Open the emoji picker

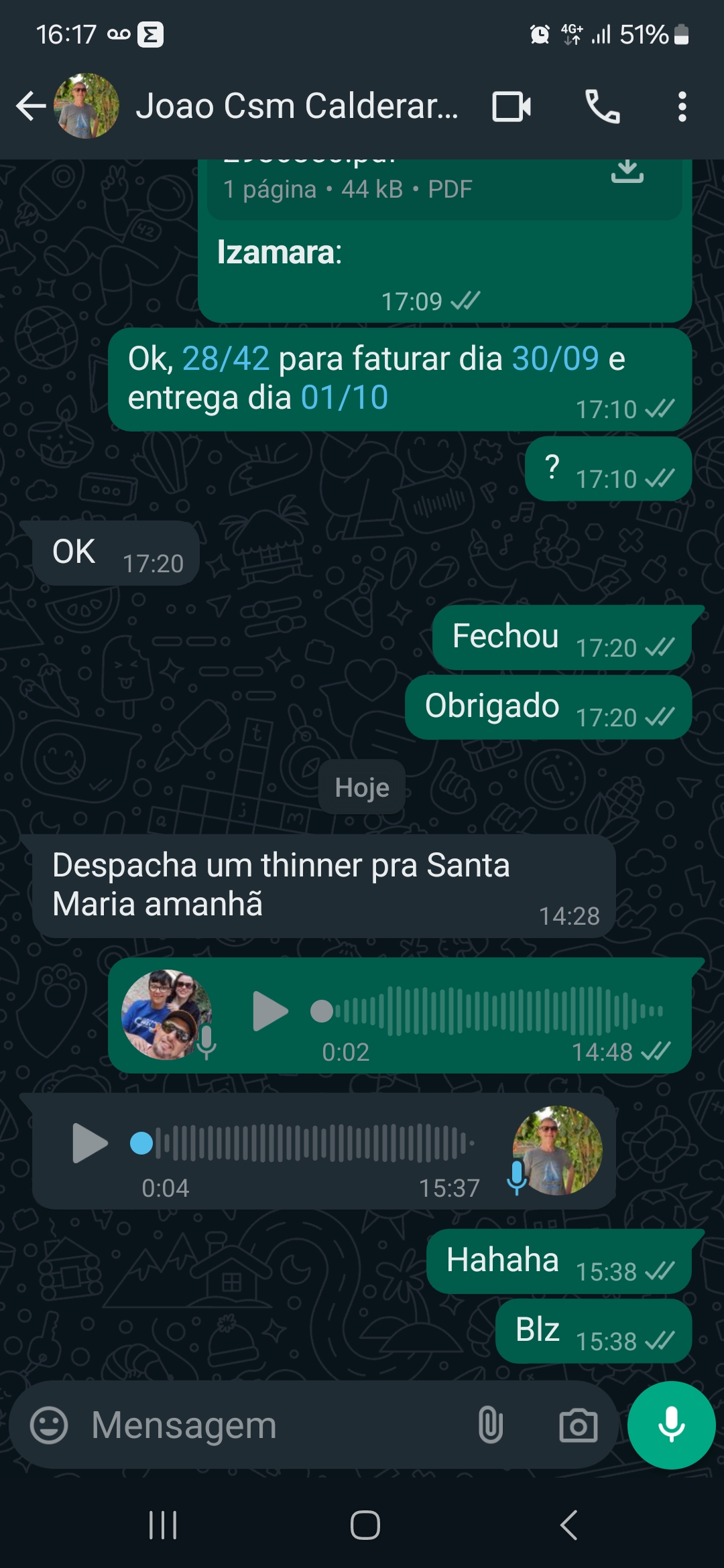pos(49,1425)
